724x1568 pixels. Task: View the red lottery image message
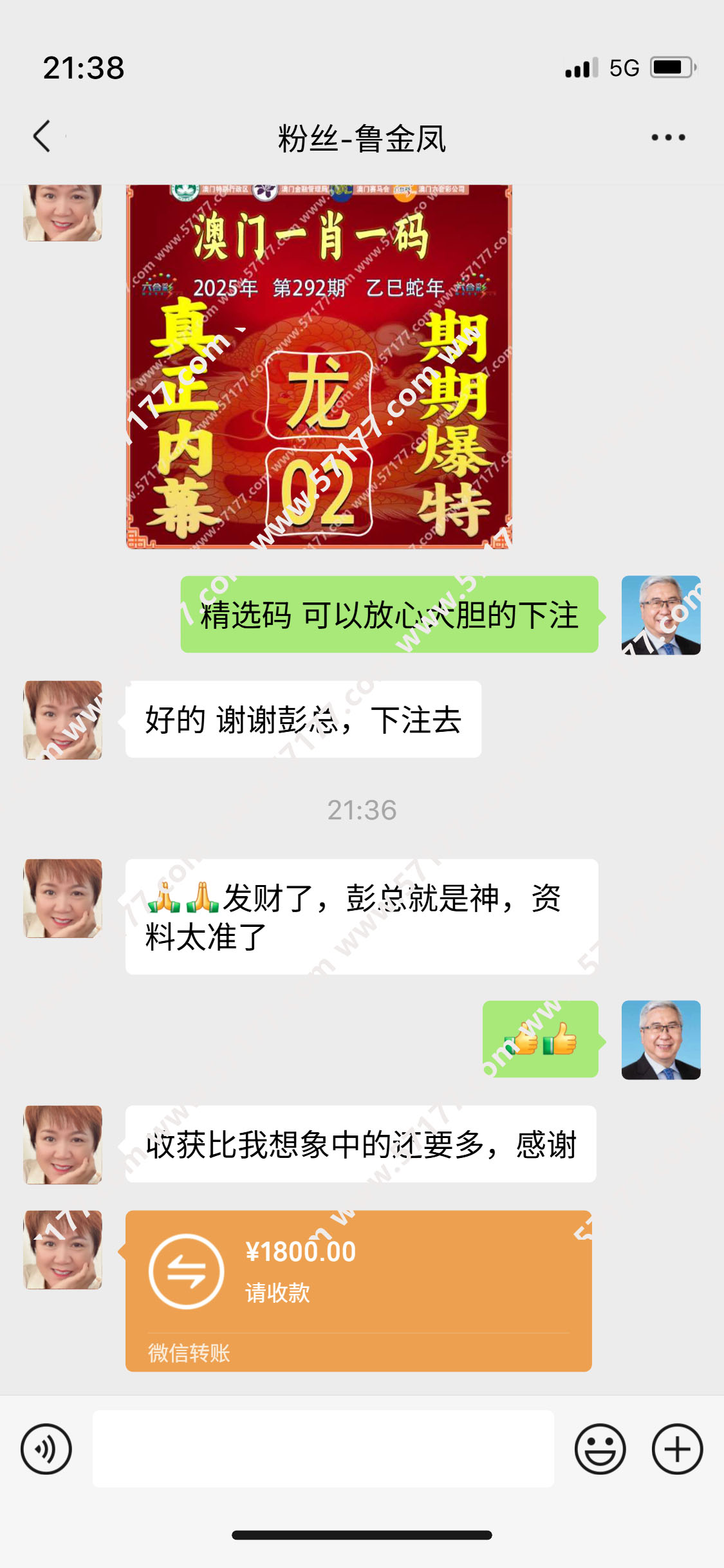coord(319,367)
